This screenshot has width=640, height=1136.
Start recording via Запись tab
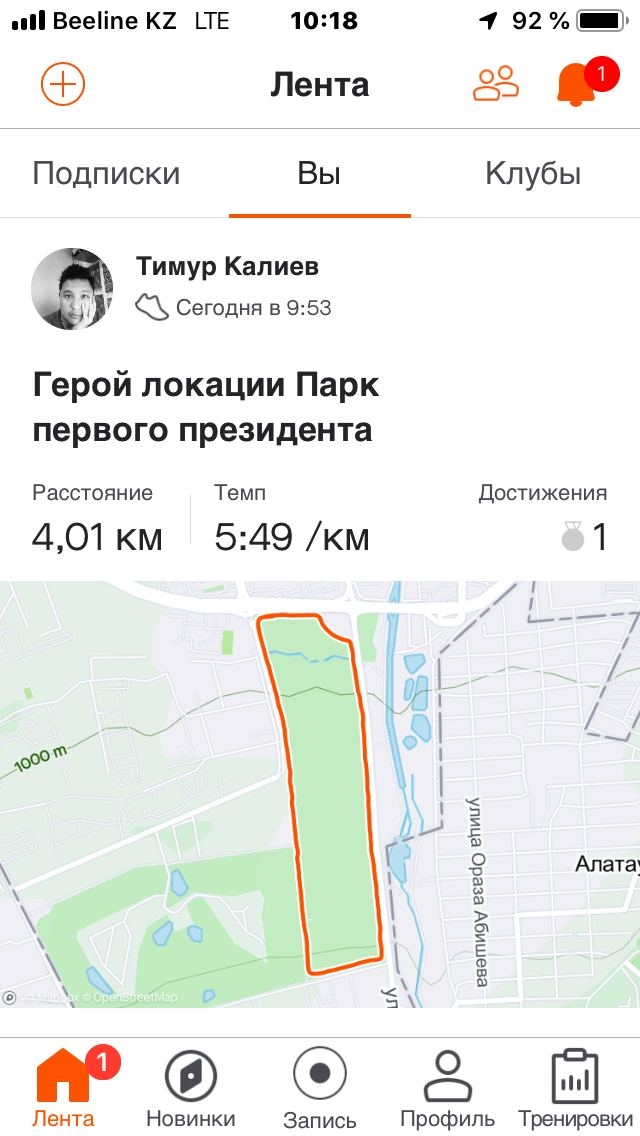(320, 1088)
